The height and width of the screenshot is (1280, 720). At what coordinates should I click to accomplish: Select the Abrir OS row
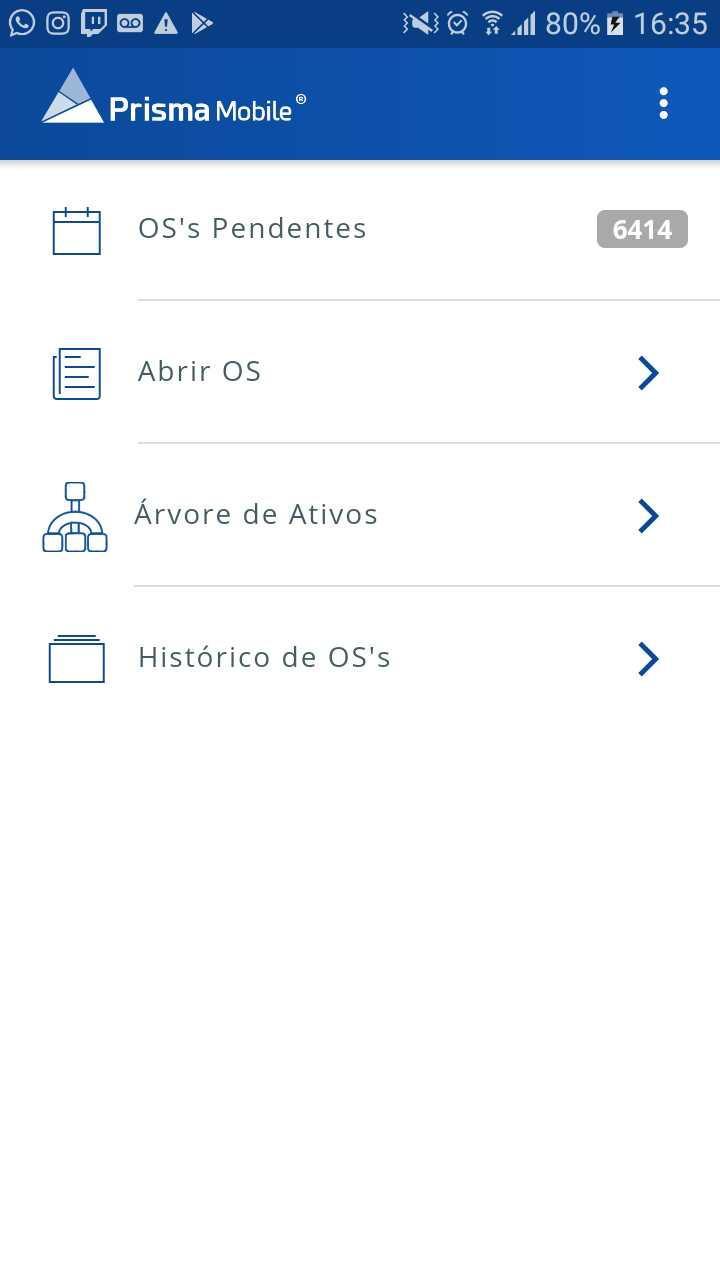[x=360, y=372]
